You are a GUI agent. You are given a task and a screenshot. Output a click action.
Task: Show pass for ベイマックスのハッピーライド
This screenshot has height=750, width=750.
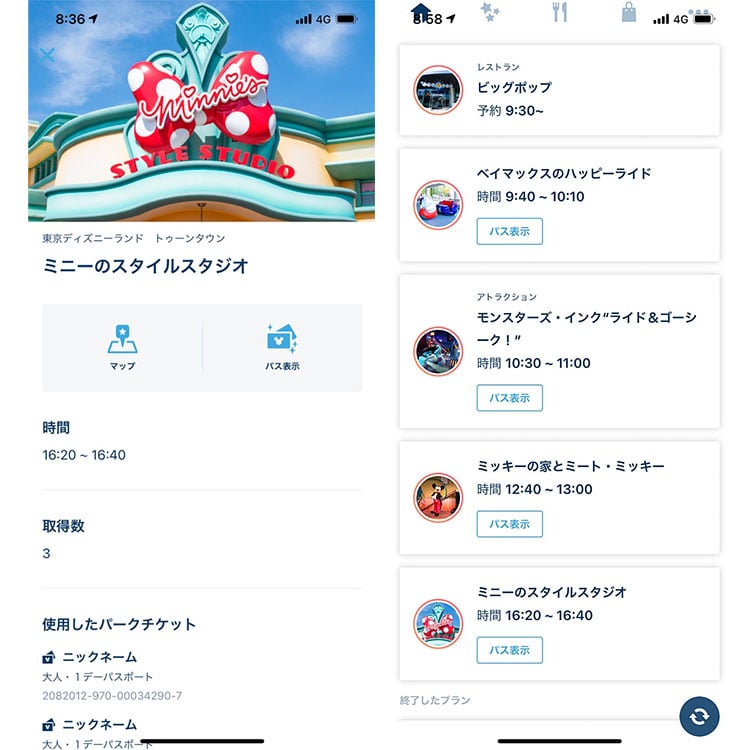pyautogui.click(x=509, y=231)
